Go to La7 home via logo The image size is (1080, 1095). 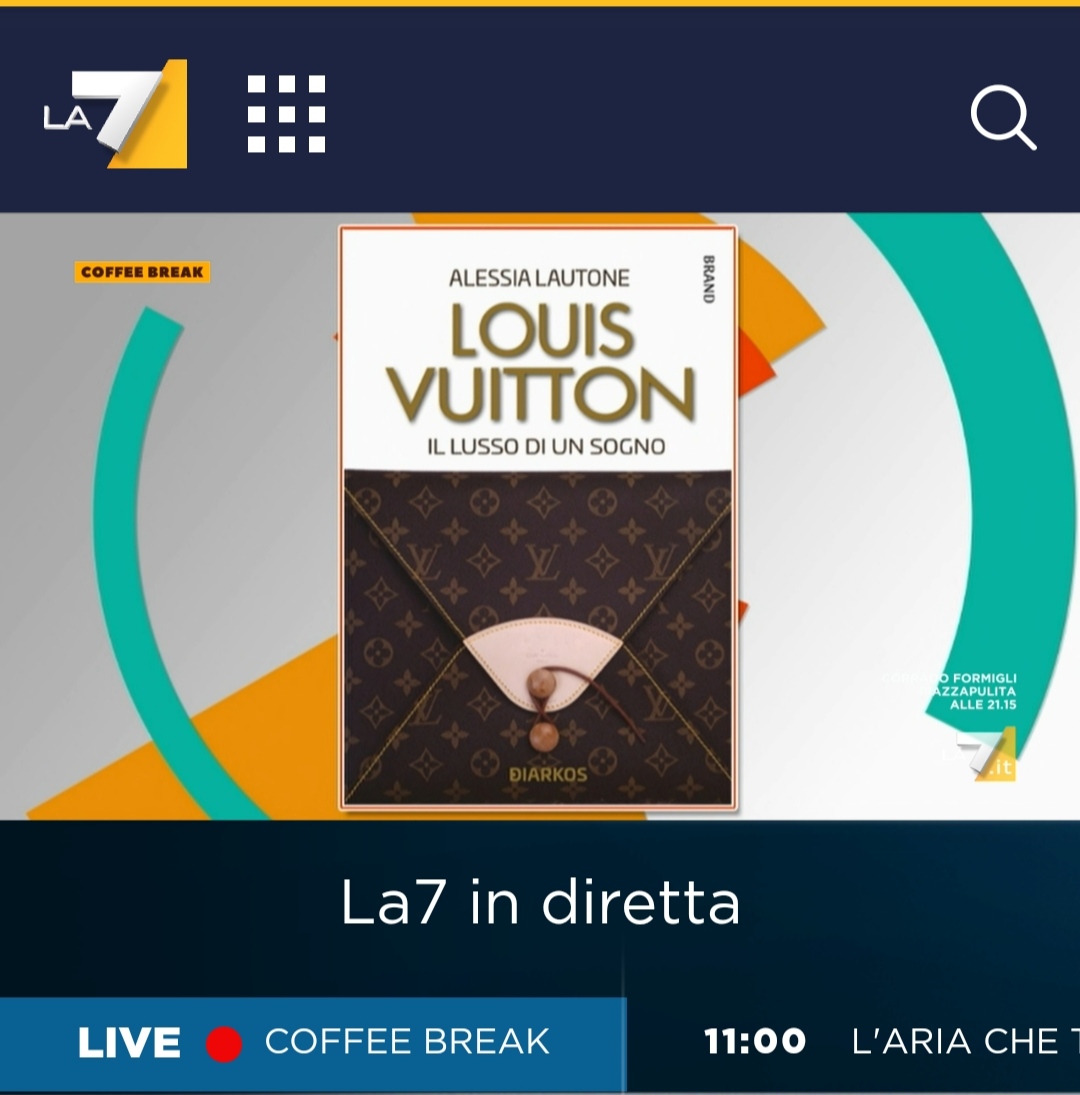pos(115,114)
